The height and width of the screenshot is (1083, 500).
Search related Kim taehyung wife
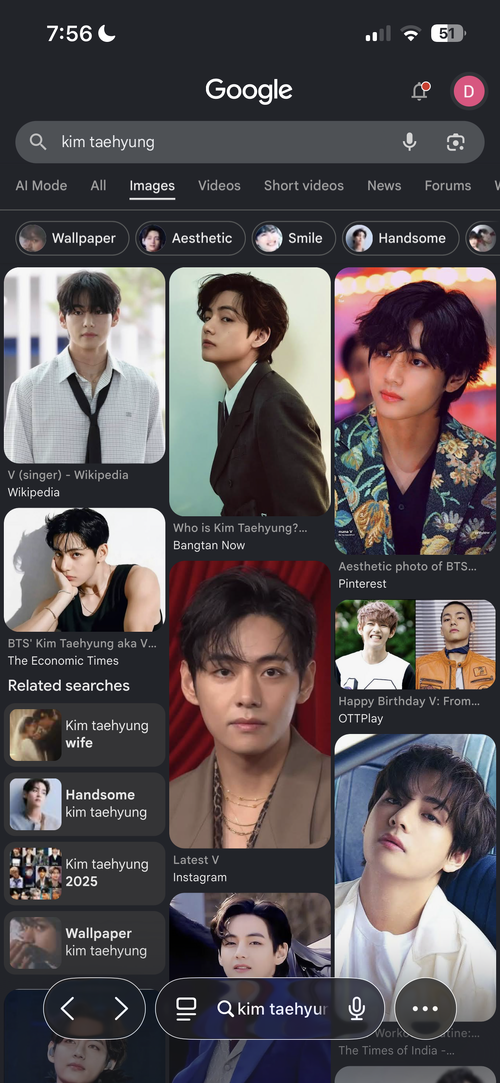(84, 735)
